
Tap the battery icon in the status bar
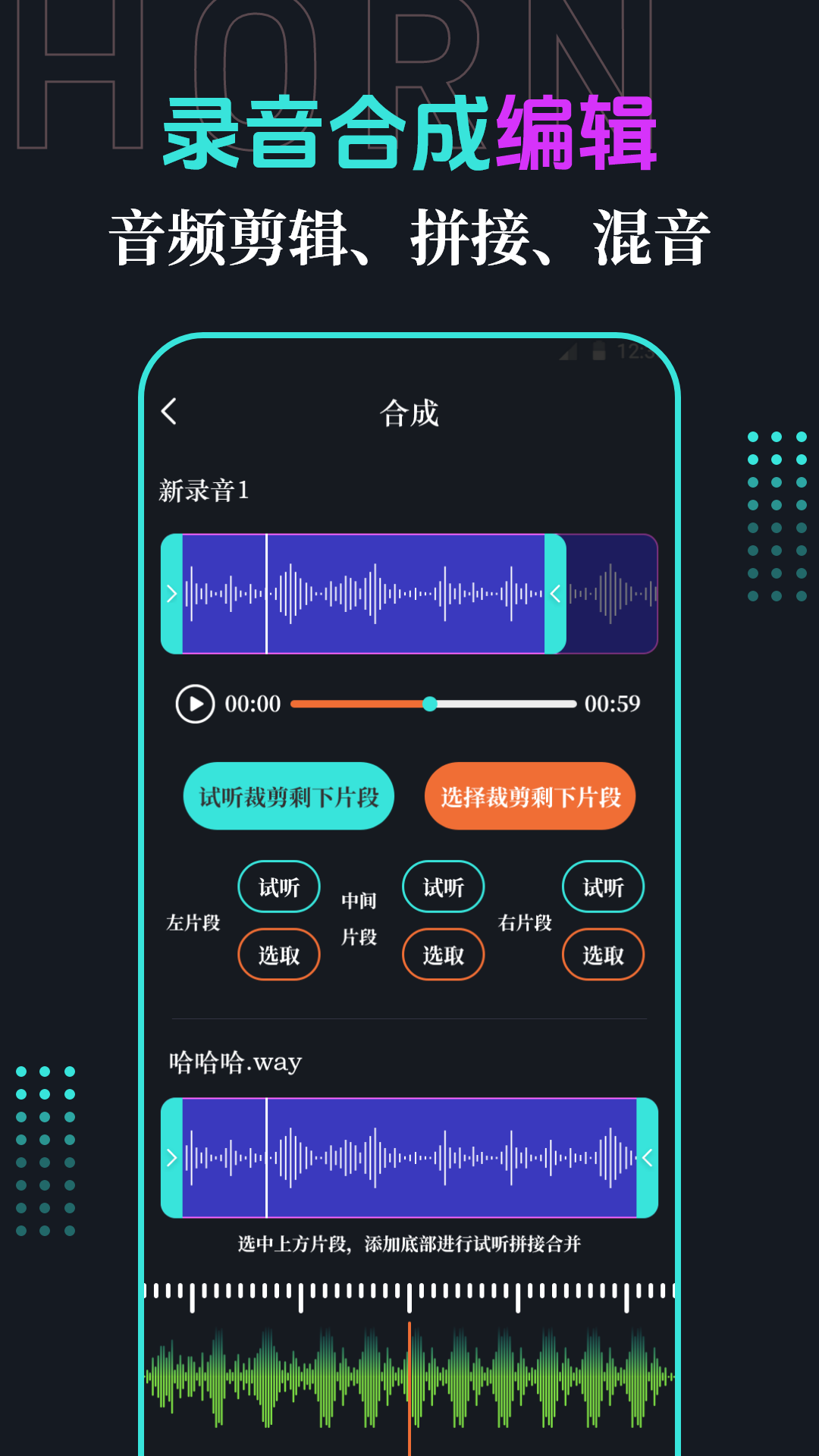[599, 352]
